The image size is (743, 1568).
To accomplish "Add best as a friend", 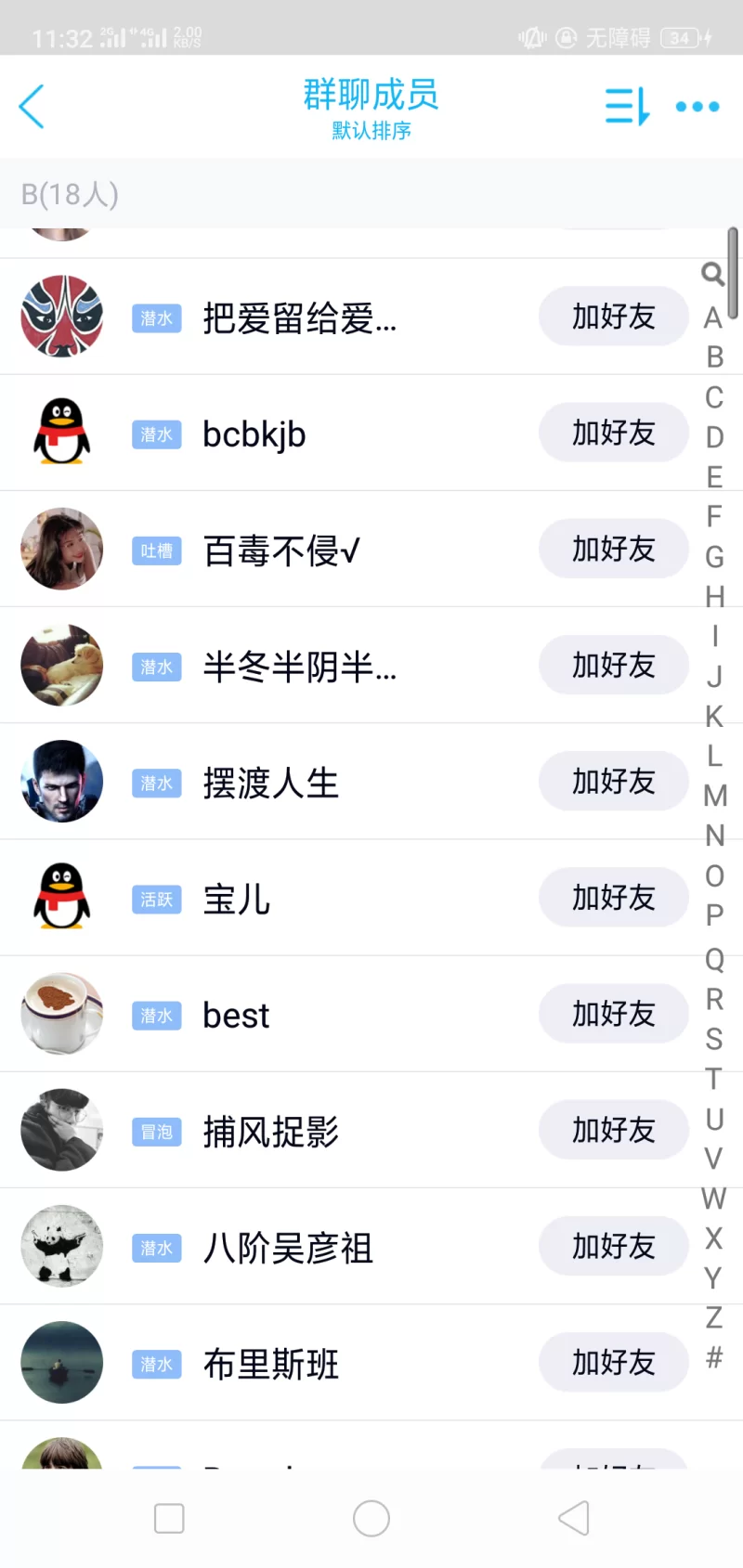I will 613,1014.
